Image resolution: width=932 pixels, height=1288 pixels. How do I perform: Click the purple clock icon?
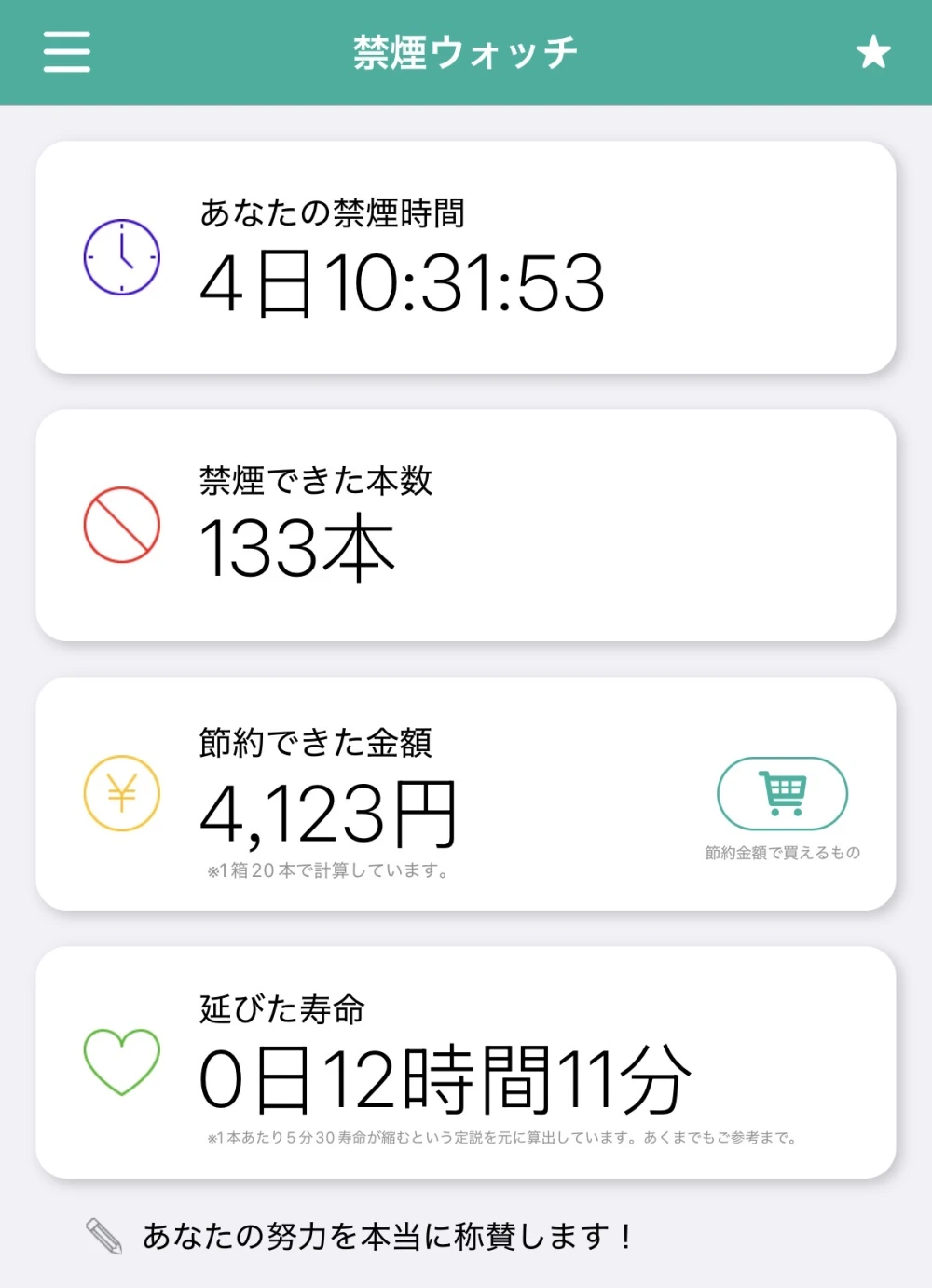[x=121, y=256]
